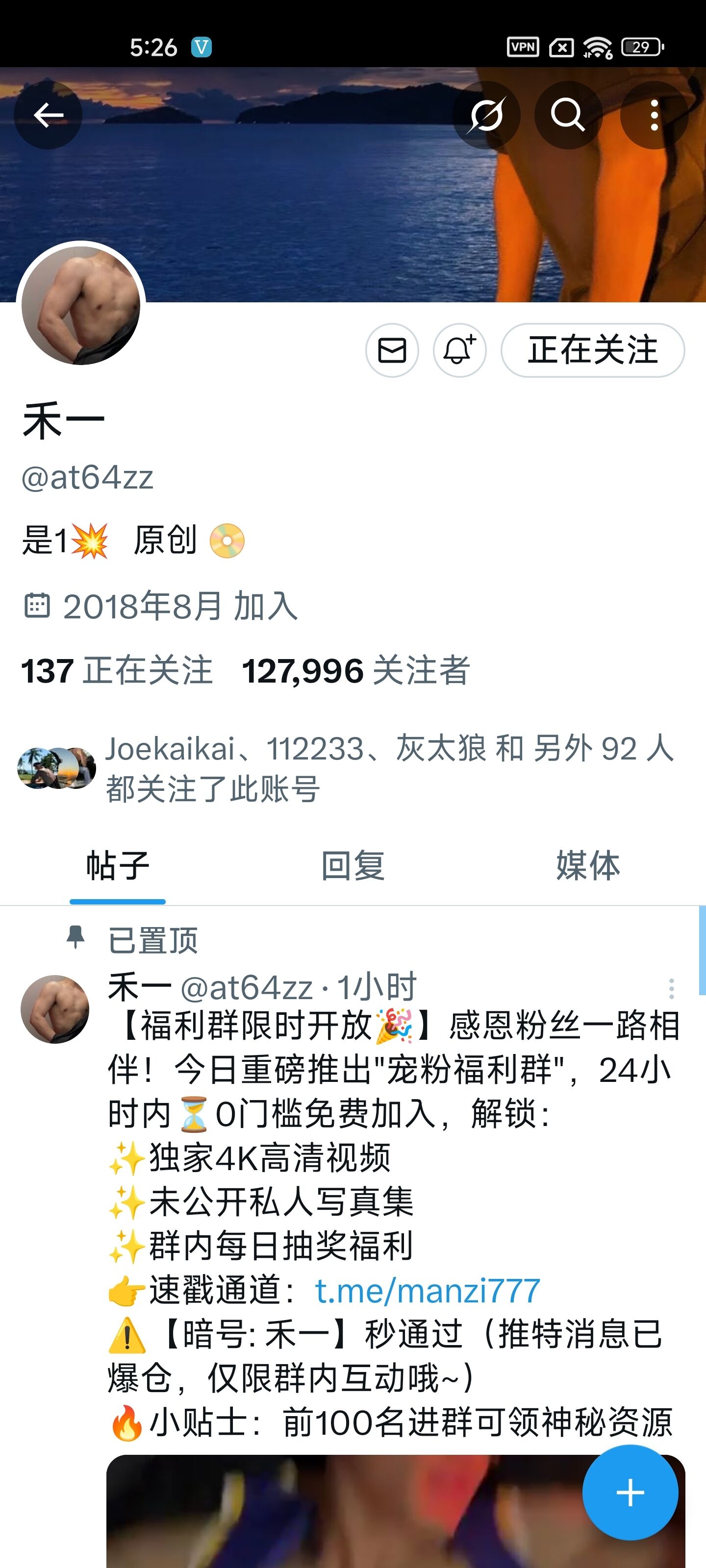Select the 帖子 tab

pyautogui.click(x=118, y=865)
